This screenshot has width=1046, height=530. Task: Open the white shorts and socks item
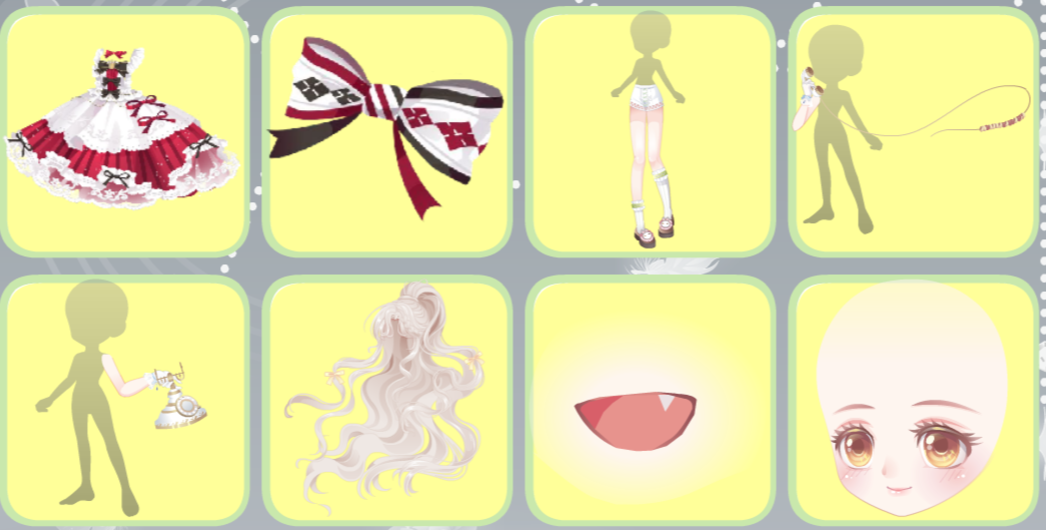click(650, 132)
